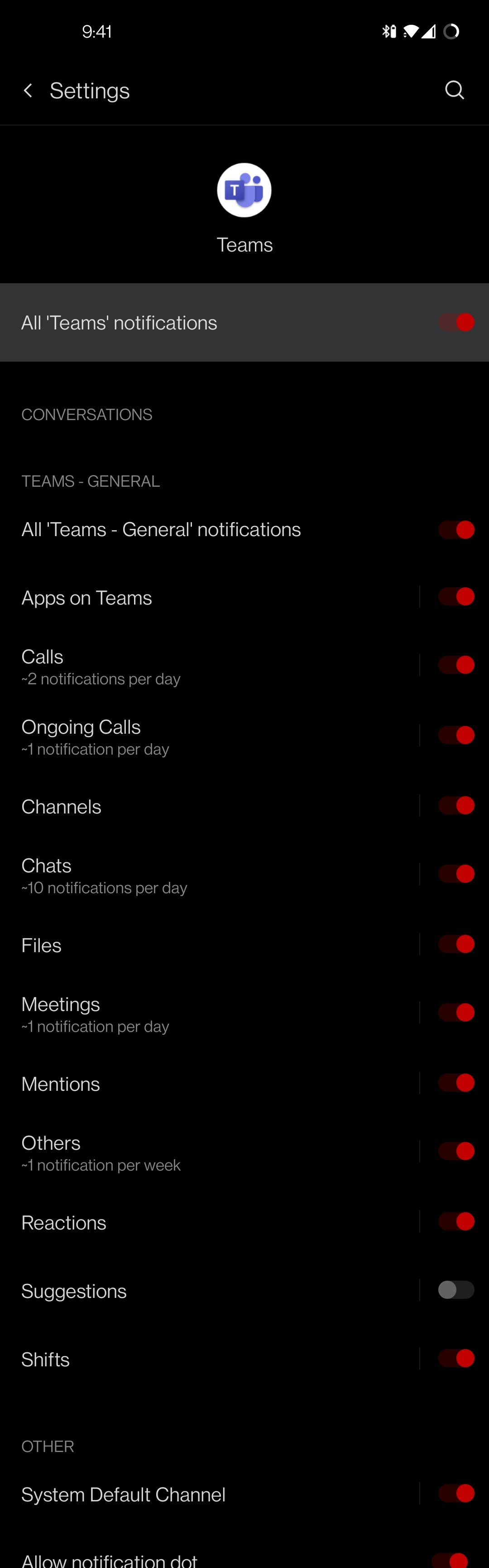The height and width of the screenshot is (1568, 489).
Task: Open settings search
Action: [x=454, y=90]
